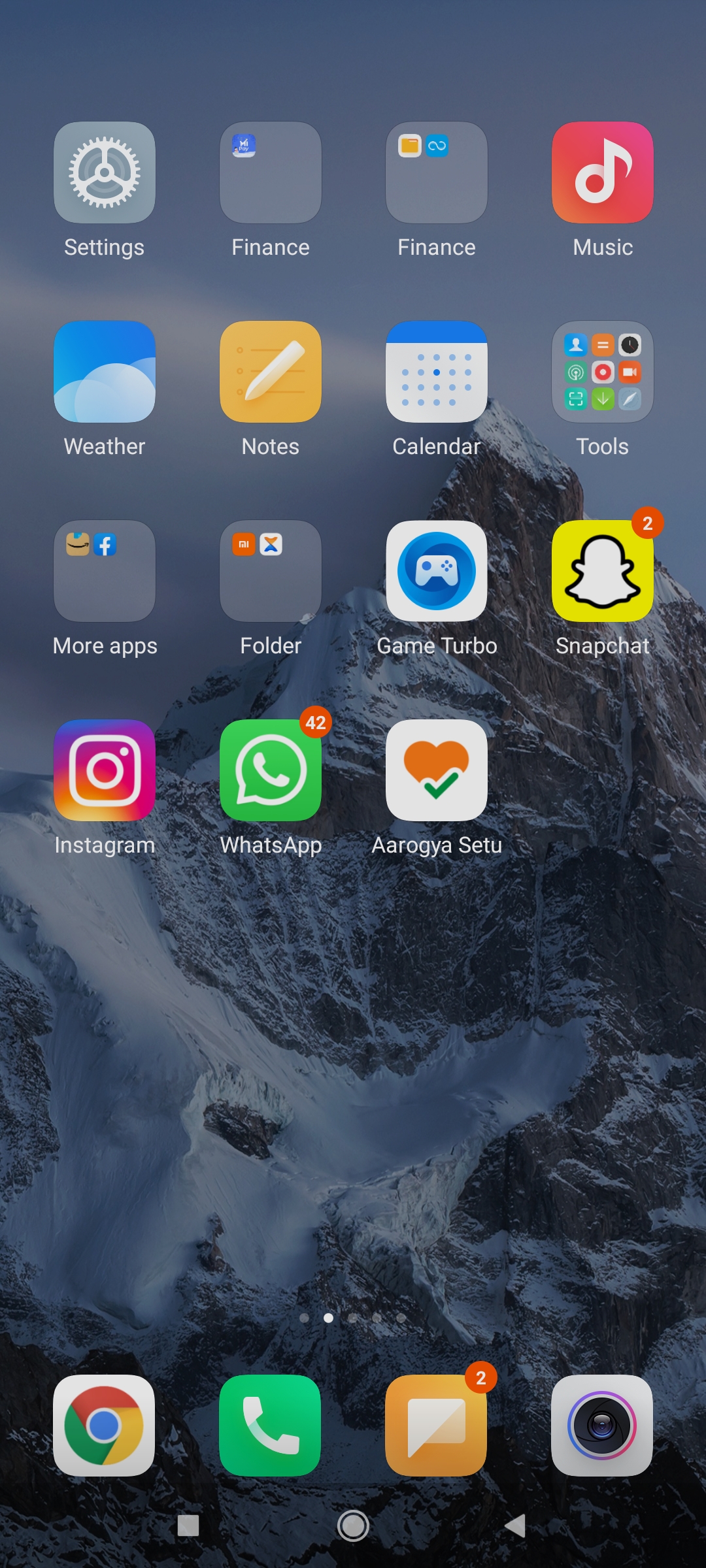This screenshot has width=706, height=1568.
Task: Launch Game Turbo
Action: point(437,571)
